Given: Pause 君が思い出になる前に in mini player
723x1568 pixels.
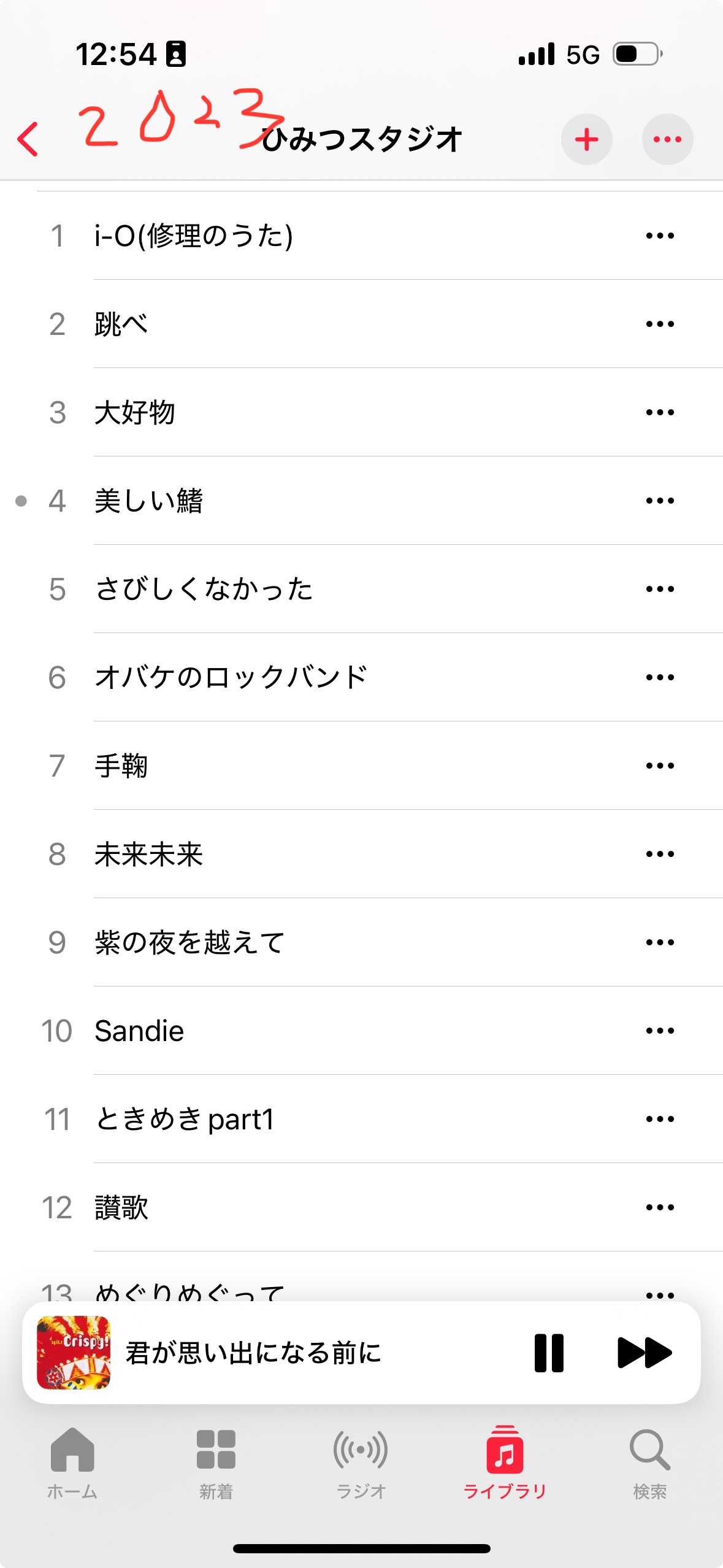Looking at the screenshot, I should [549, 1353].
